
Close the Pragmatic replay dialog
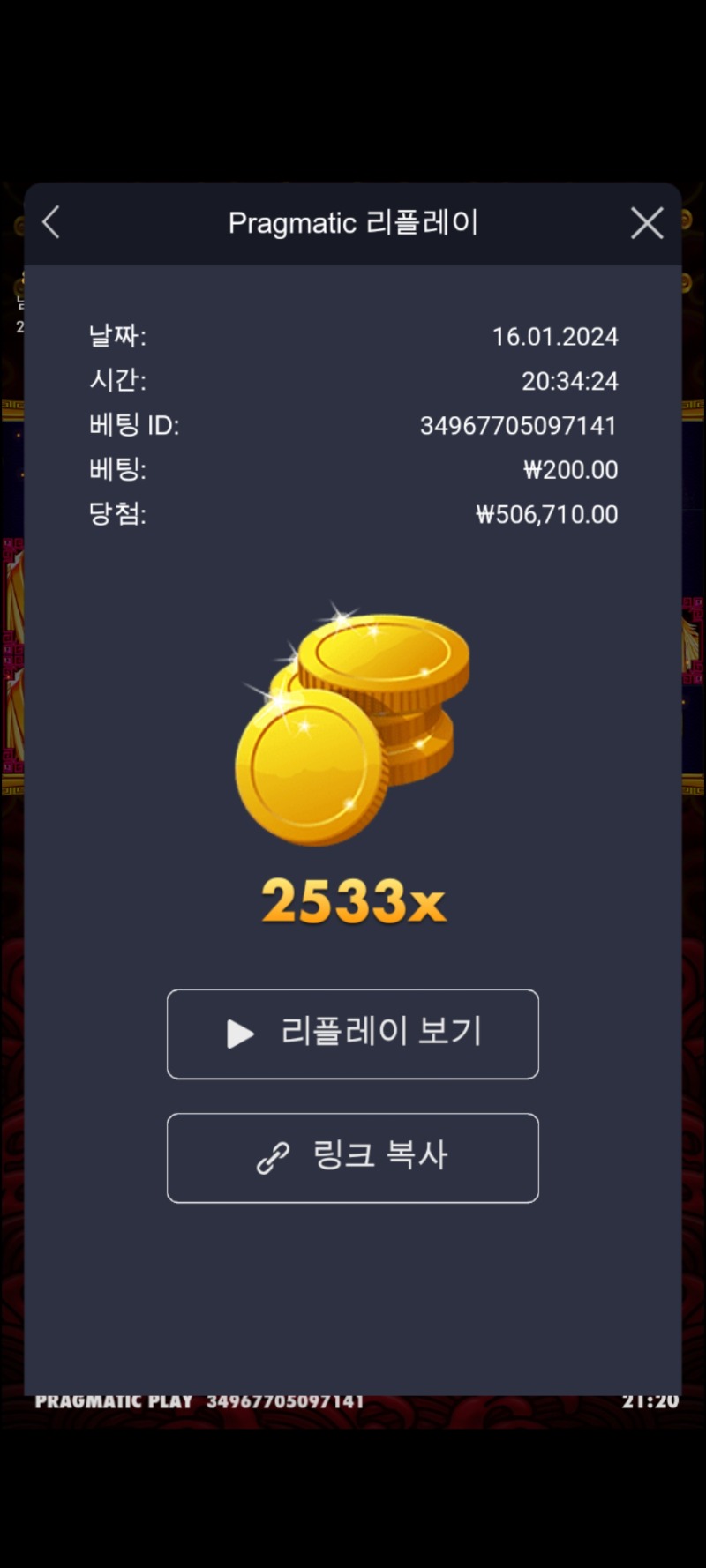647,223
